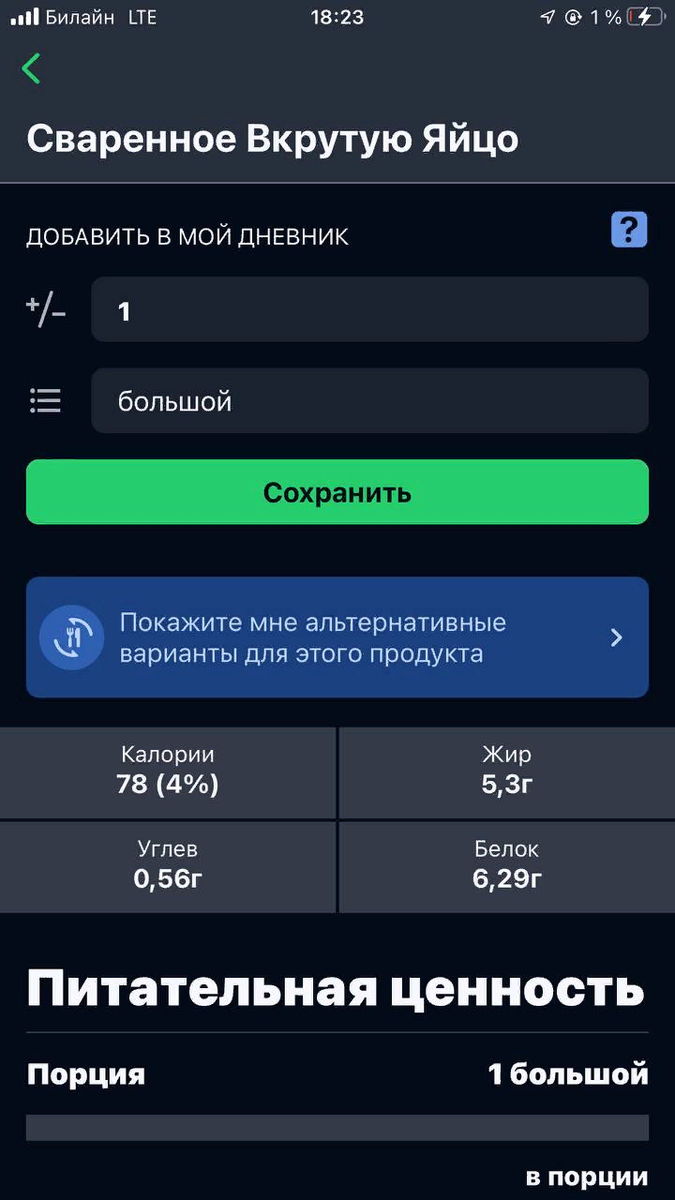Tap the Сохранить button

click(x=337, y=492)
